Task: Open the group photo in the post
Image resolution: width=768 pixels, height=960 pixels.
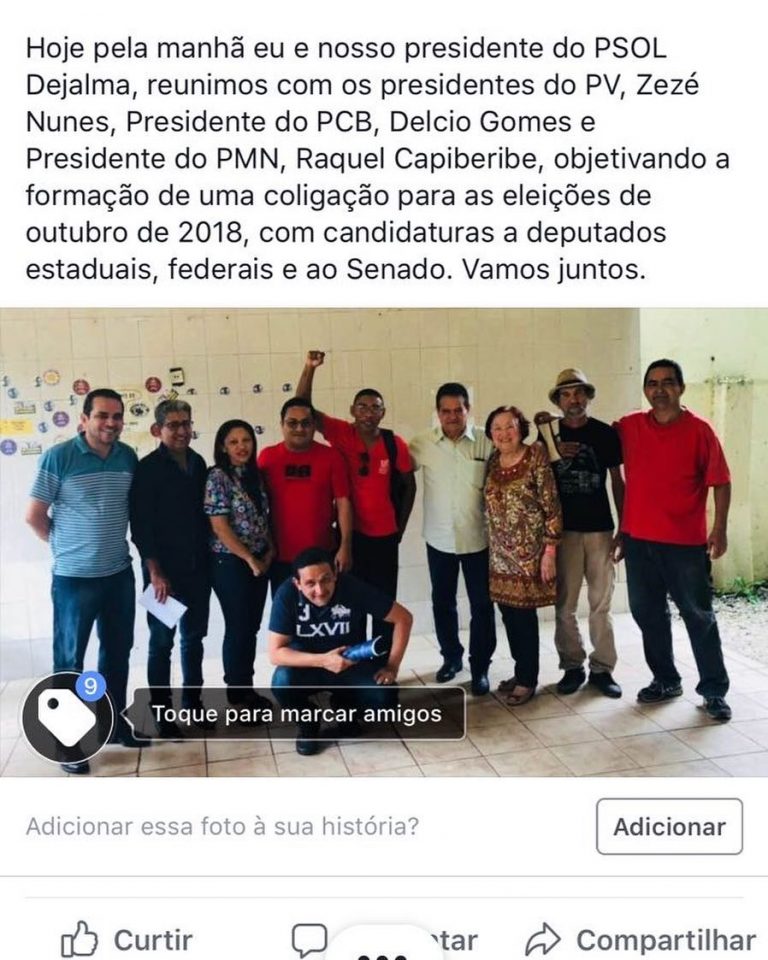Action: (x=384, y=500)
